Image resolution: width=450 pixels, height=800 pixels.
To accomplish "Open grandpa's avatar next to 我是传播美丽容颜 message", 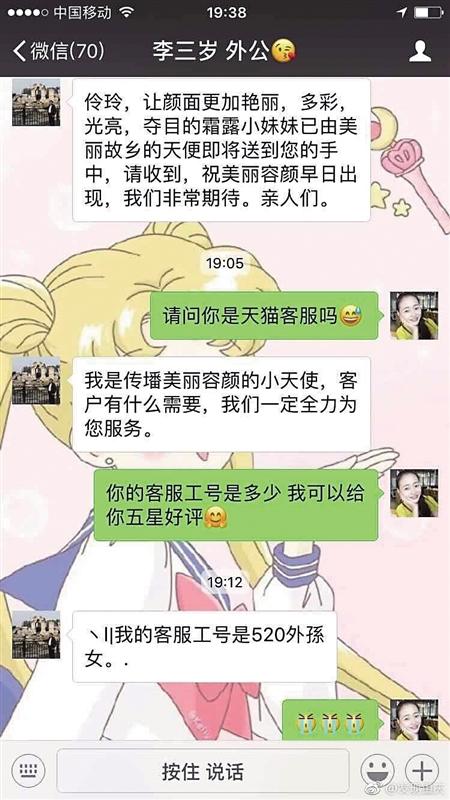I will 36,381.
